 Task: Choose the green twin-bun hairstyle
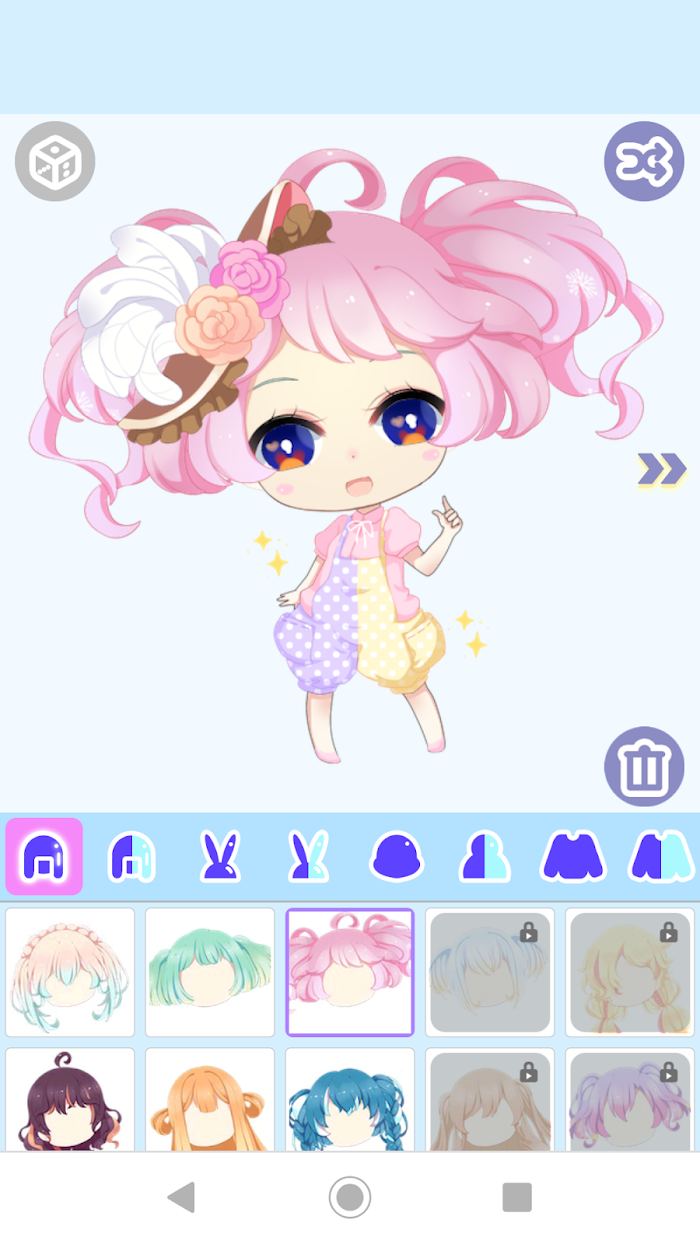coord(210,972)
